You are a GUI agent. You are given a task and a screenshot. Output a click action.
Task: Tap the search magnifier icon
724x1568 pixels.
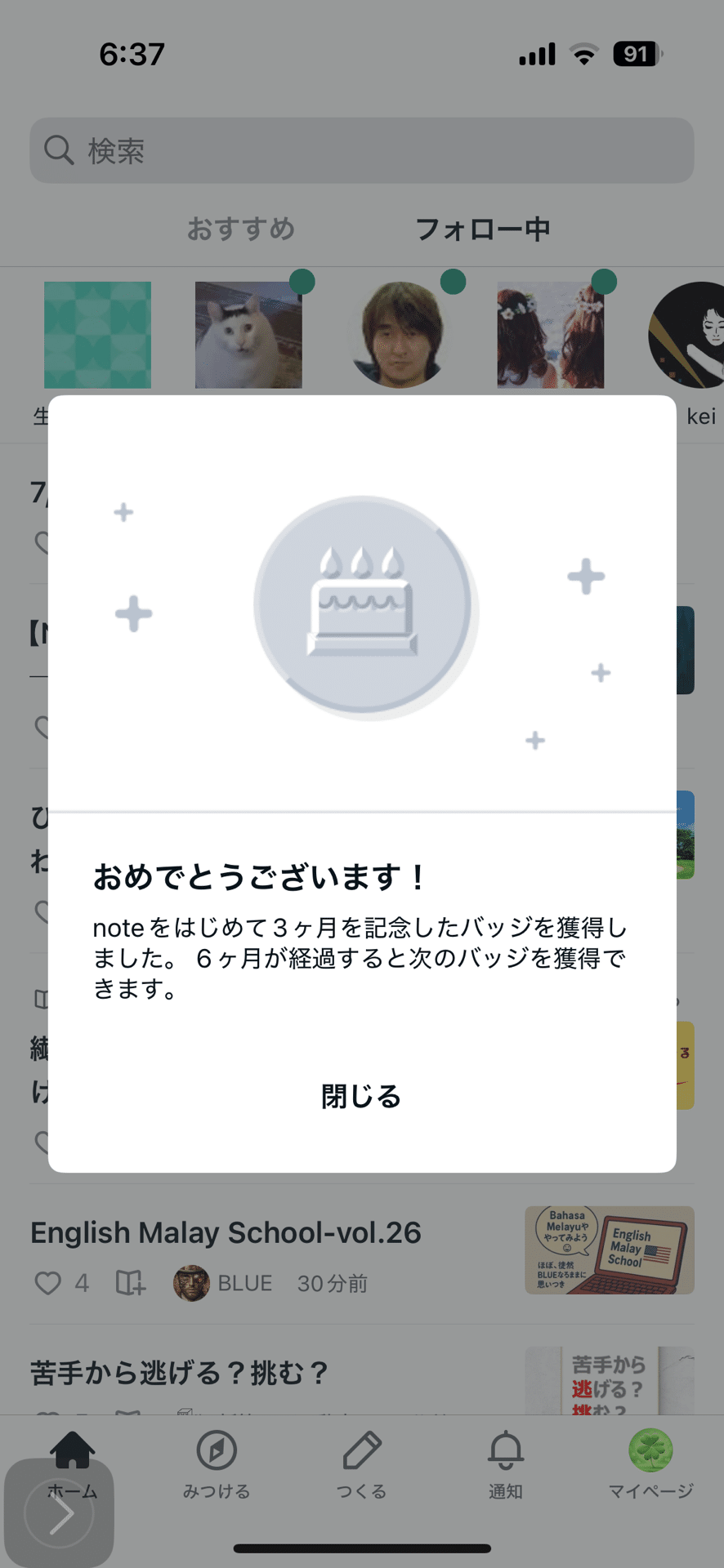pos(60,149)
